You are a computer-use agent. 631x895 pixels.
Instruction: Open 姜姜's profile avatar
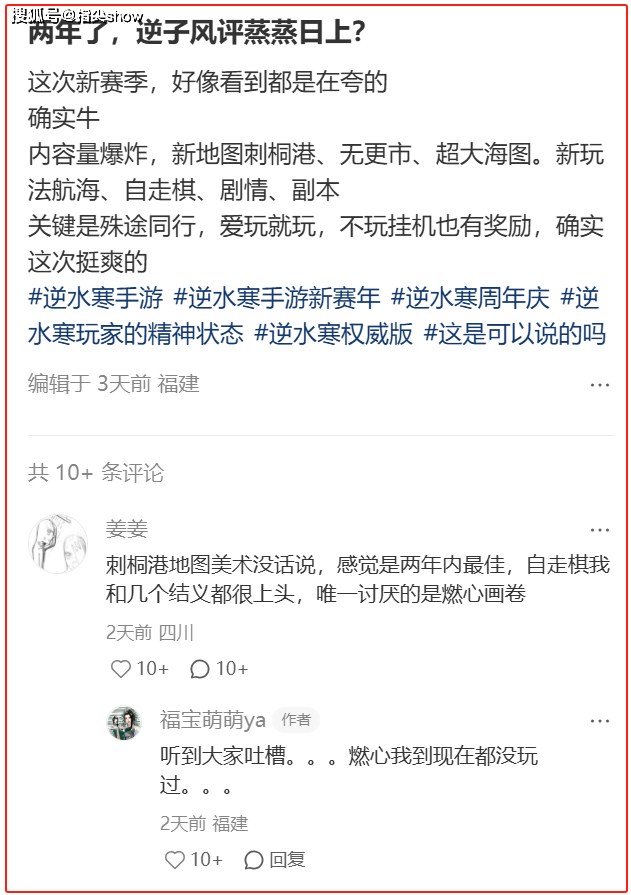click(x=57, y=544)
